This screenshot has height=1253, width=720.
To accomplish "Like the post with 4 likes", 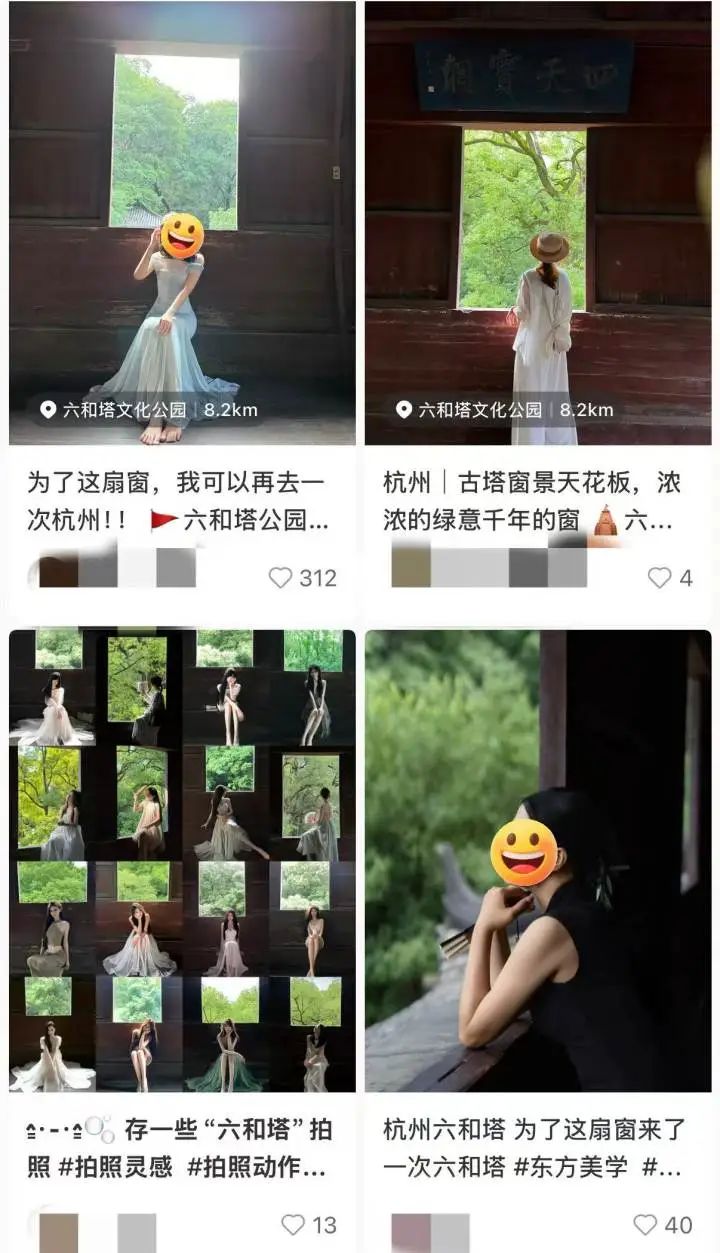I will coord(659,577).
